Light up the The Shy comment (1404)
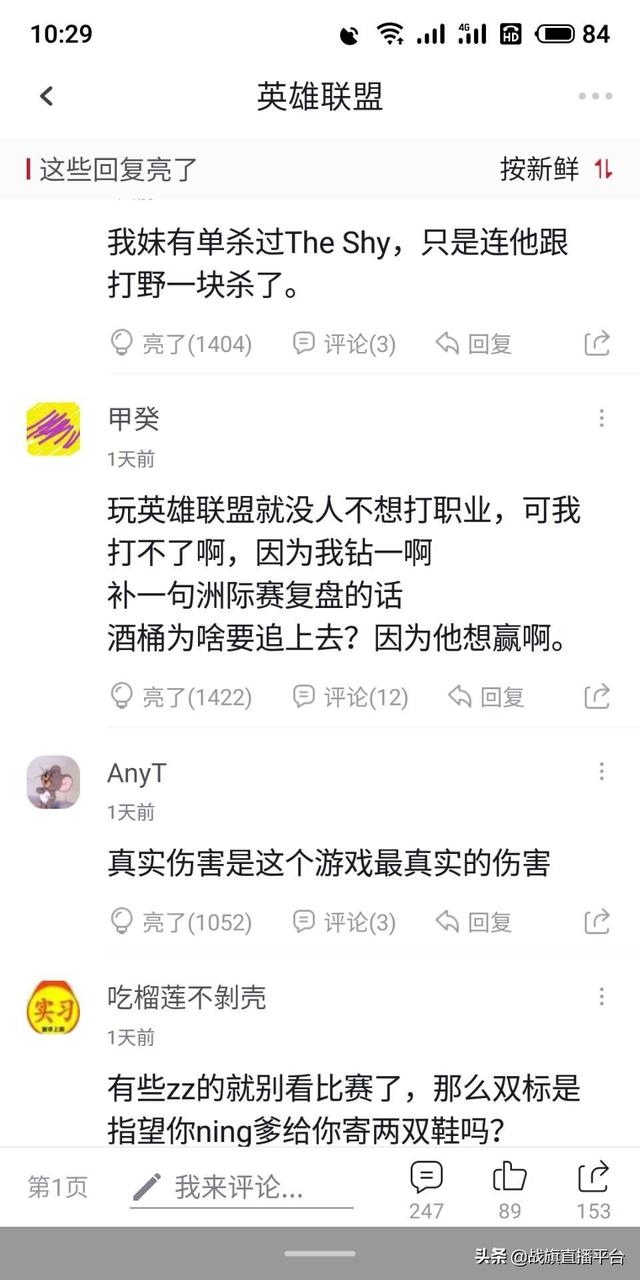Image resolution: width=640 pixels, height=1280 pixels. coord(180,344)
